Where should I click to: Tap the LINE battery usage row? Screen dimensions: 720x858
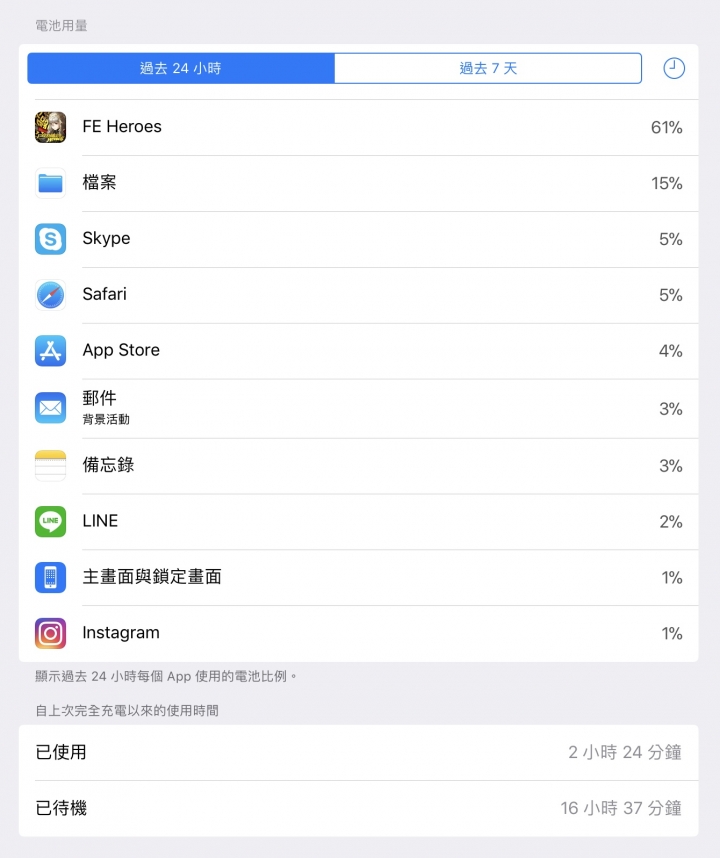358,521
